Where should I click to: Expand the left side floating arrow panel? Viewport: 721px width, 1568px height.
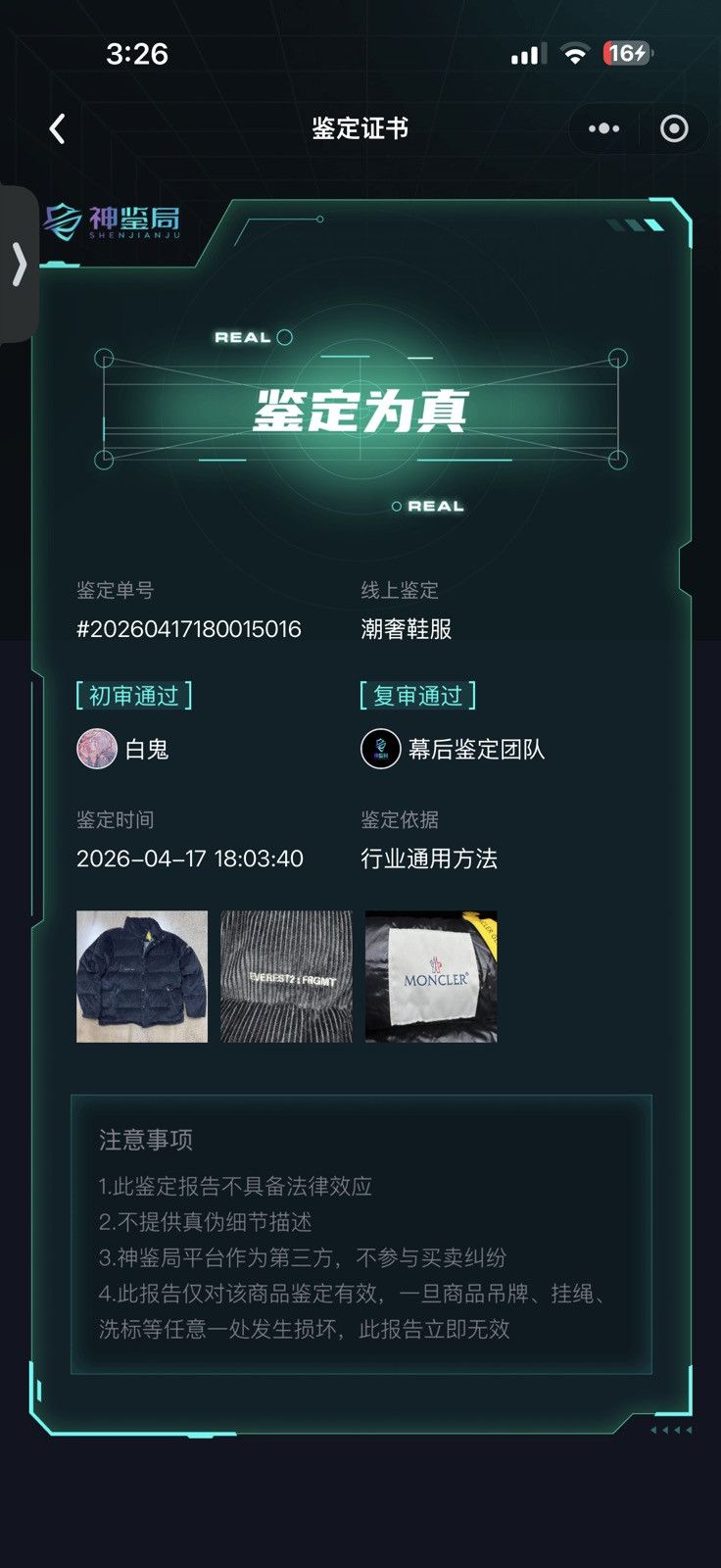click(19, 264)
